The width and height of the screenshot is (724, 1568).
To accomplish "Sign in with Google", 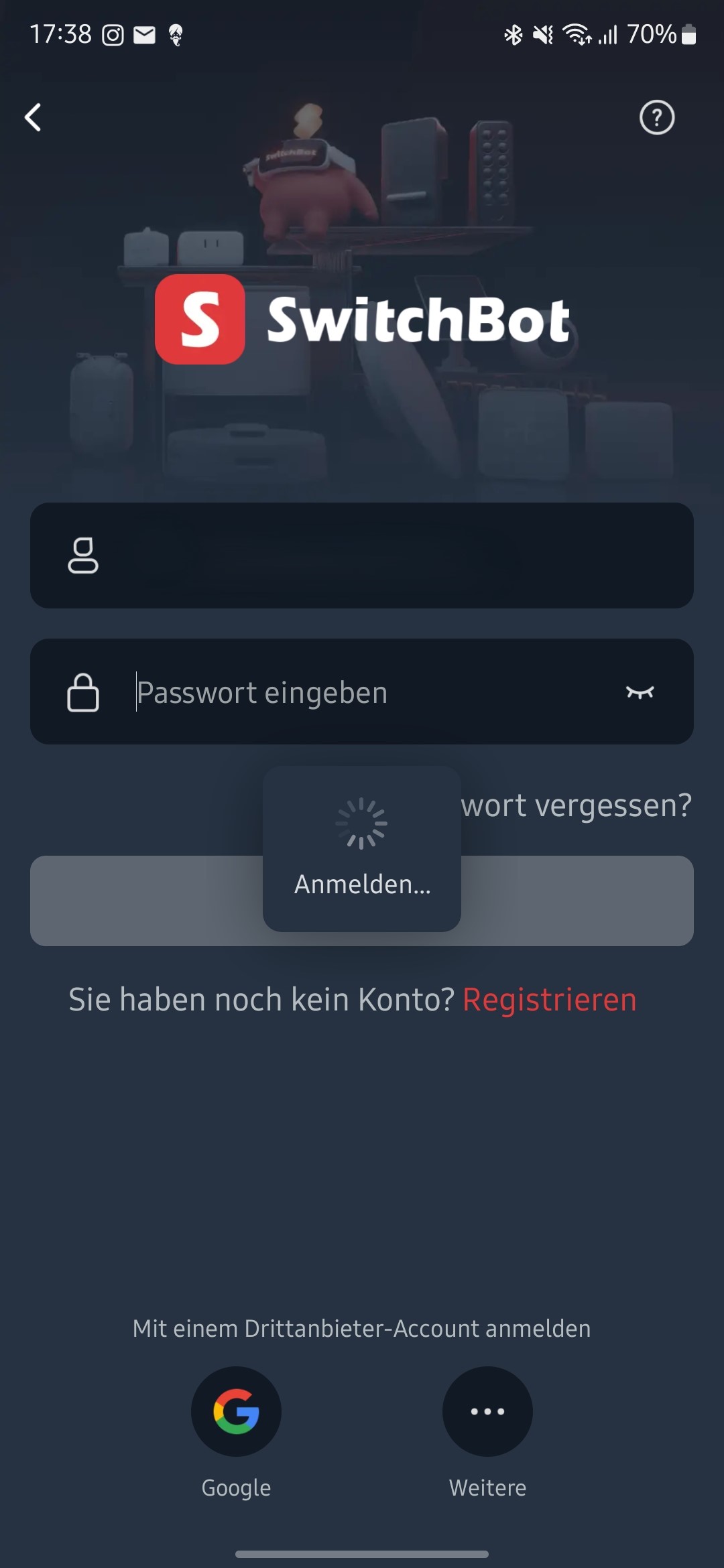I will (236, 1411).
